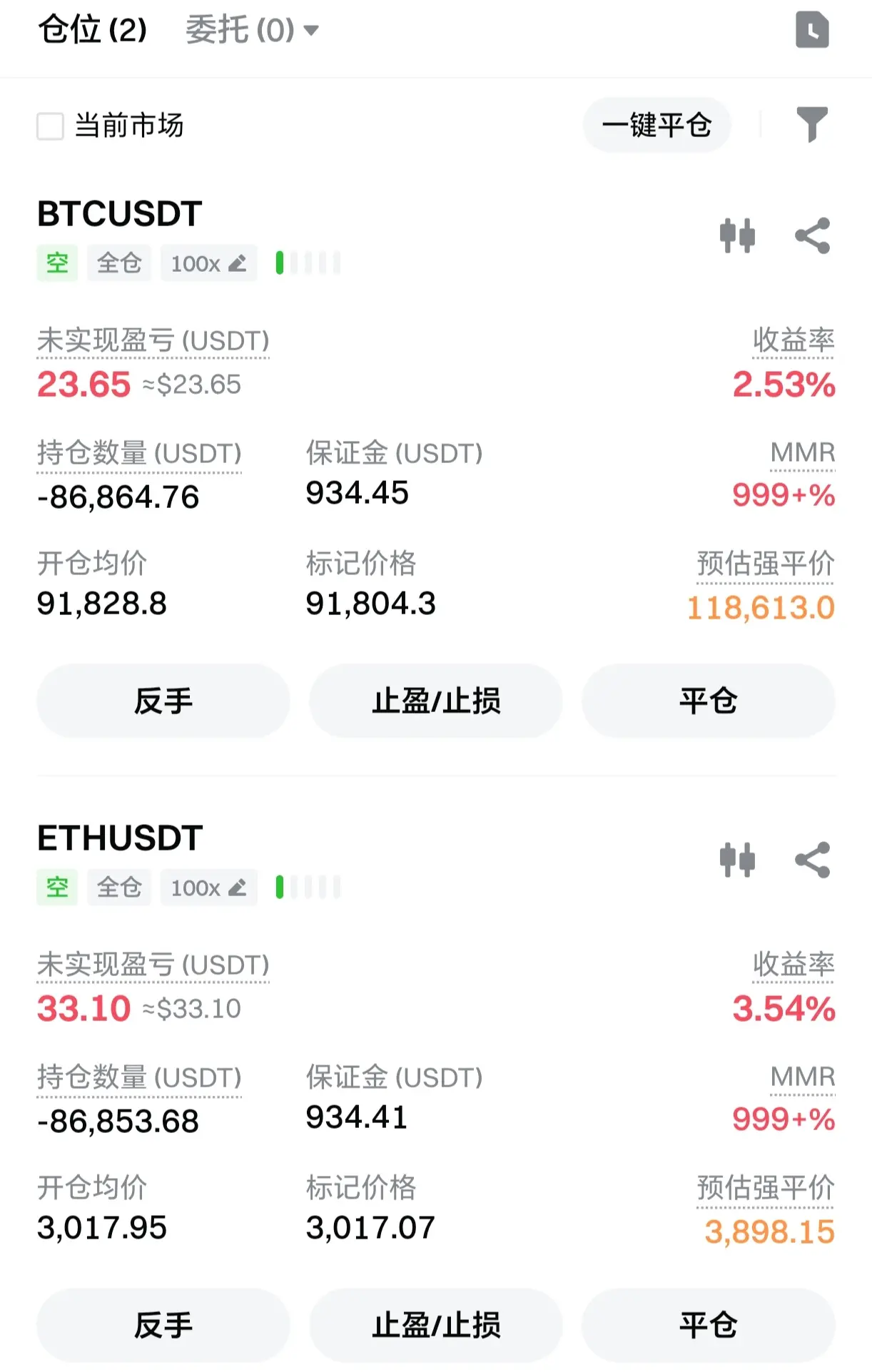Tap 一键平仓 to close all positions
Viewport: 872px width, 1372px height.
pos(656,126)
